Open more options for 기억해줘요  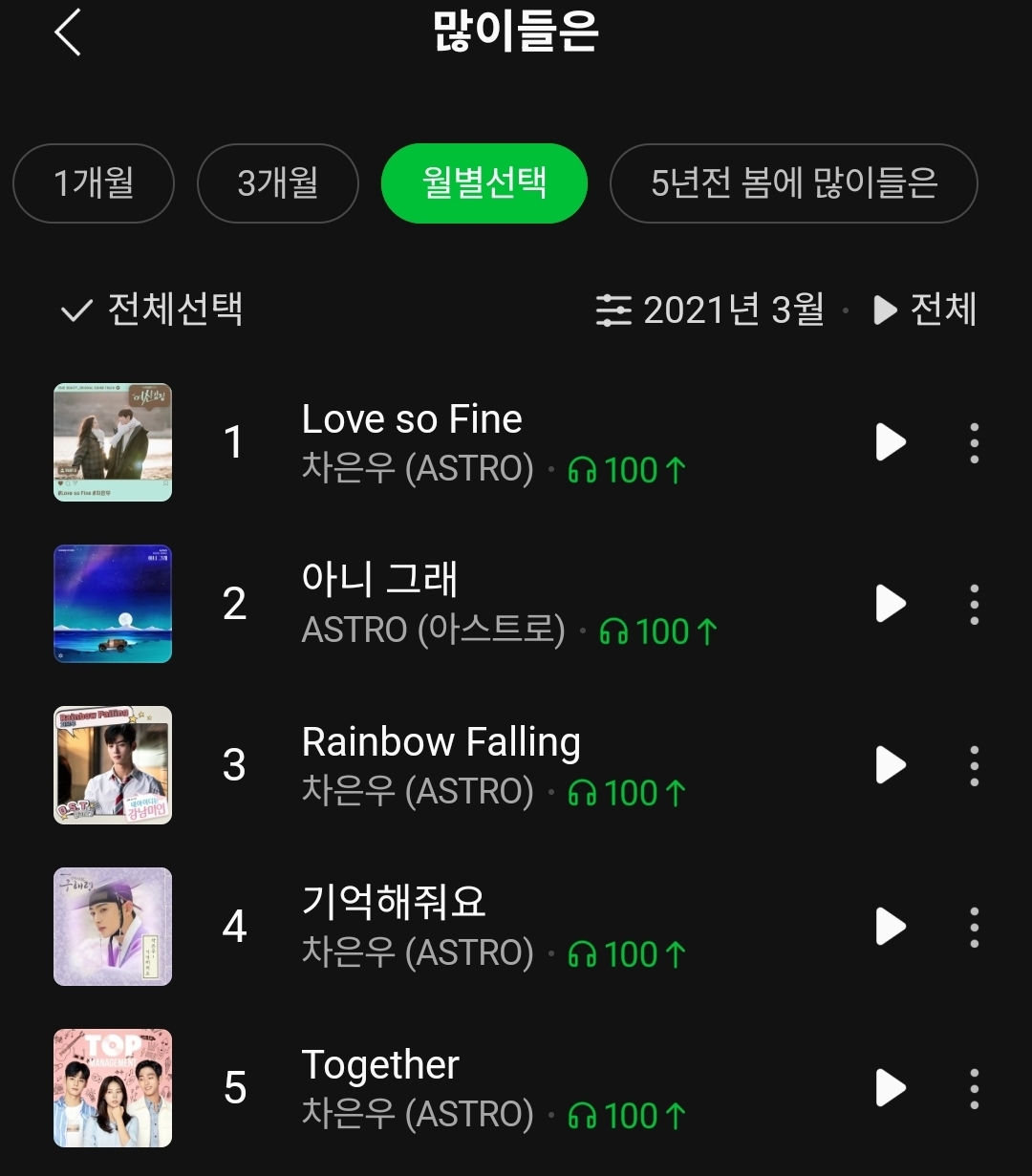point(974,926)
